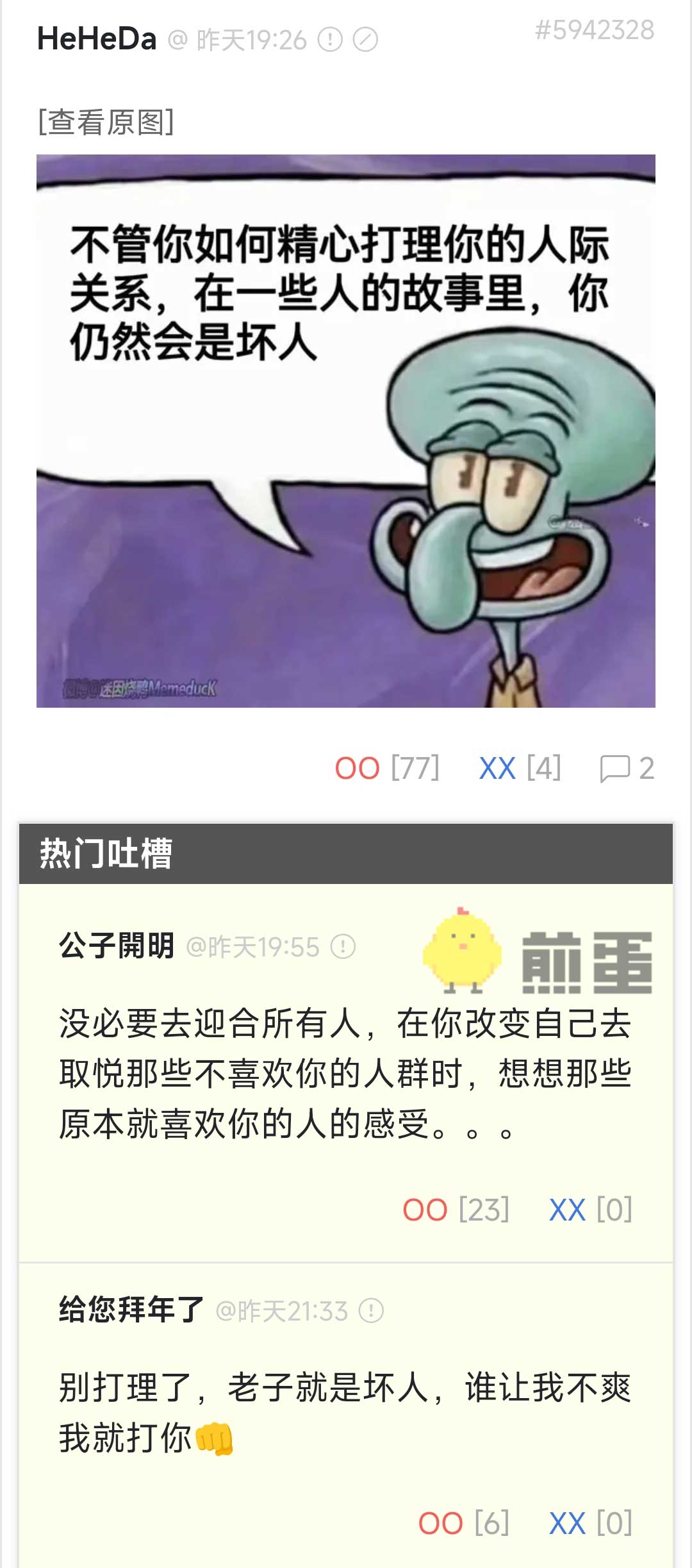This screenshot has height=1568, width=692.
Task: Open the 查看原图 original image link
Action: coord(106,122)
